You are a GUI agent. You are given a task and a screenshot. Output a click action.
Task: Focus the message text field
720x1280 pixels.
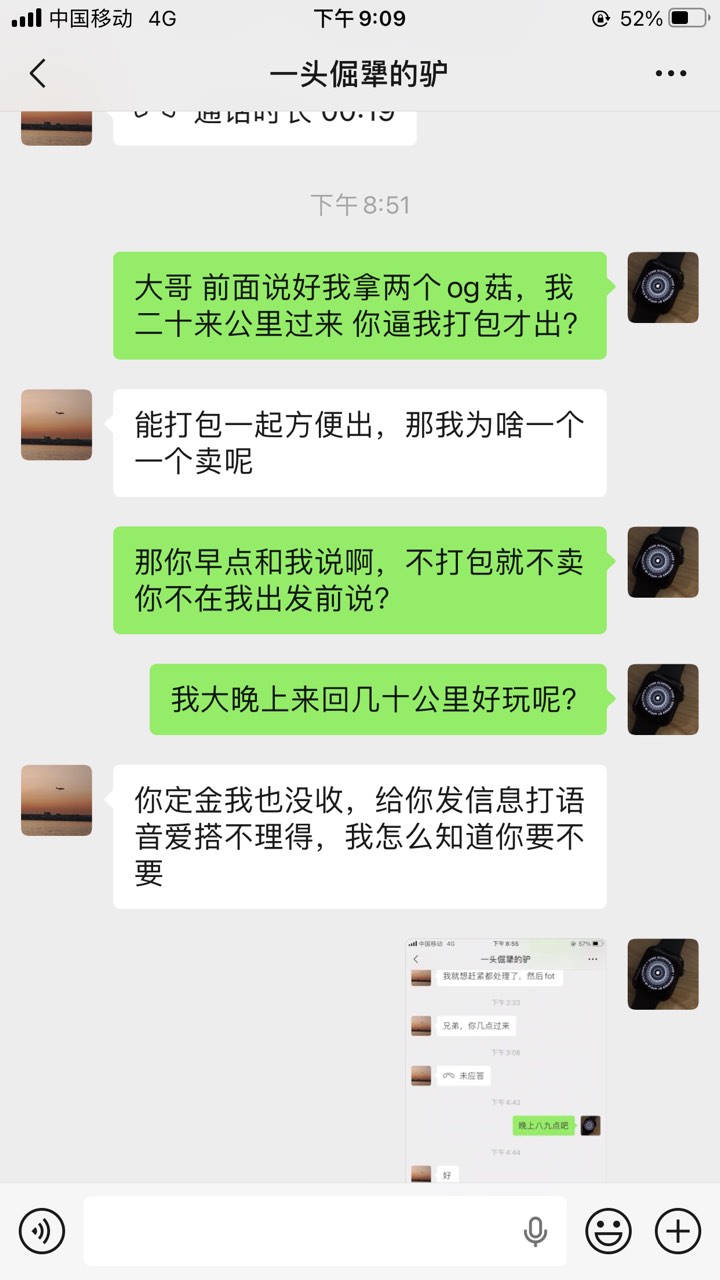pos(300,1230)
